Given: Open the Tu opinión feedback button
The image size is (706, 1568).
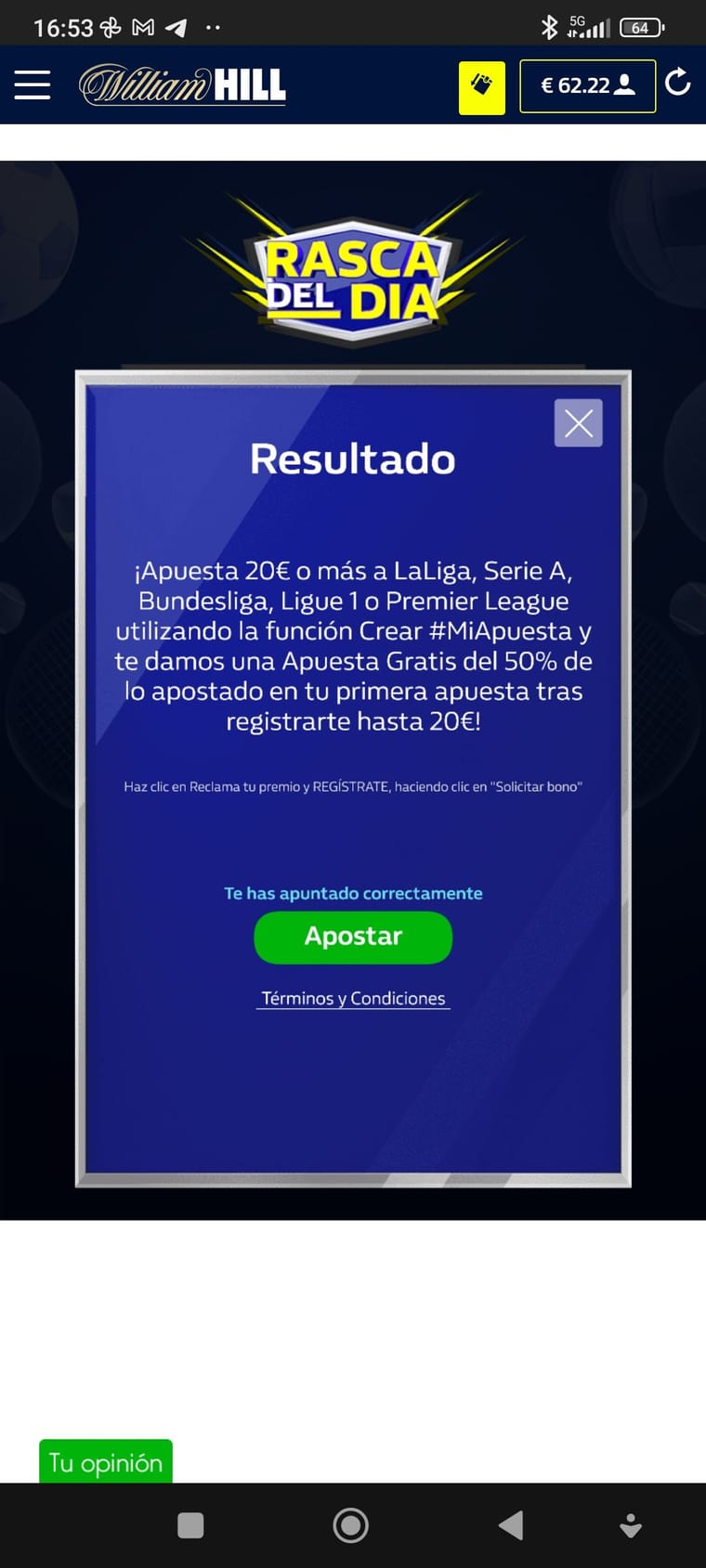Looking at the screenshot, I should (106, 1462).
